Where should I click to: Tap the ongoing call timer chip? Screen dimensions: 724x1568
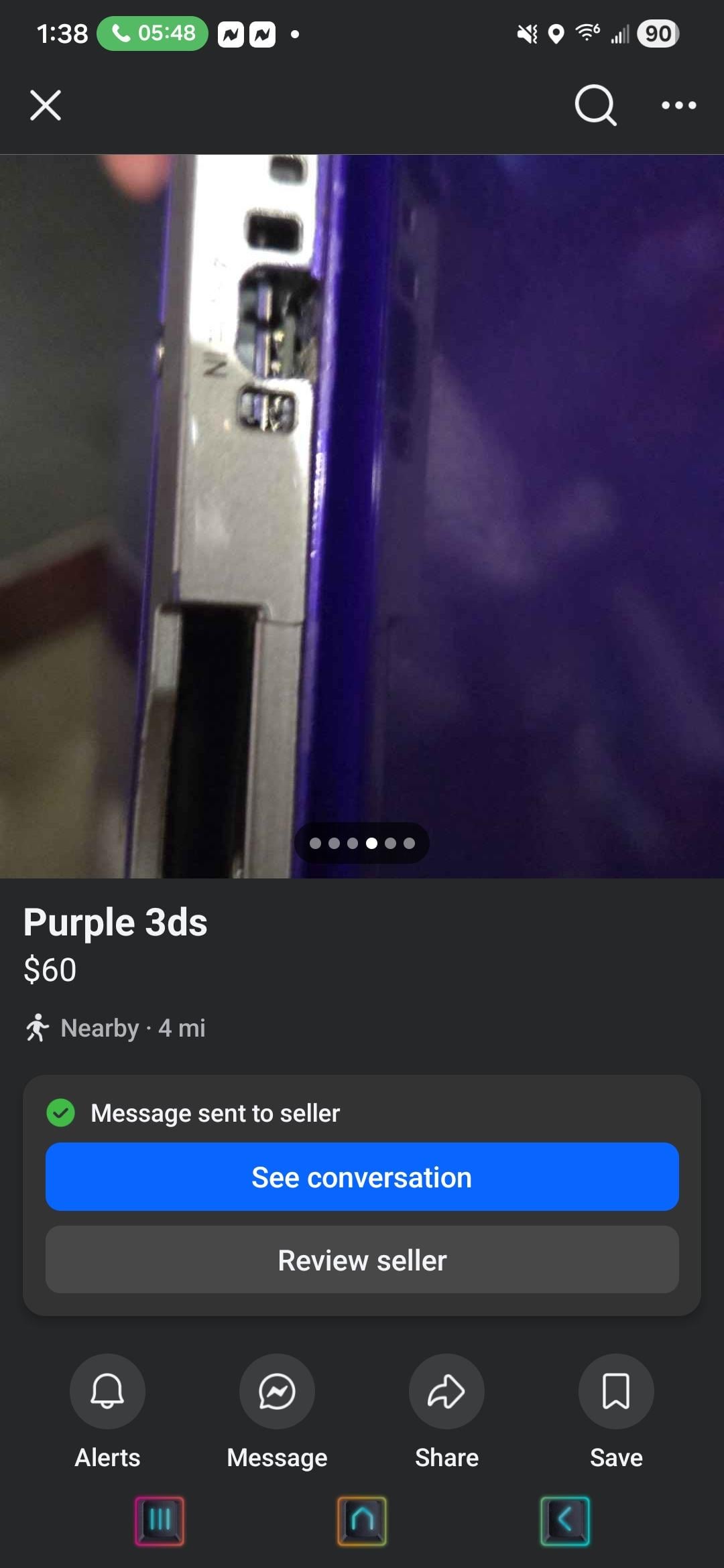click(153, 33)
